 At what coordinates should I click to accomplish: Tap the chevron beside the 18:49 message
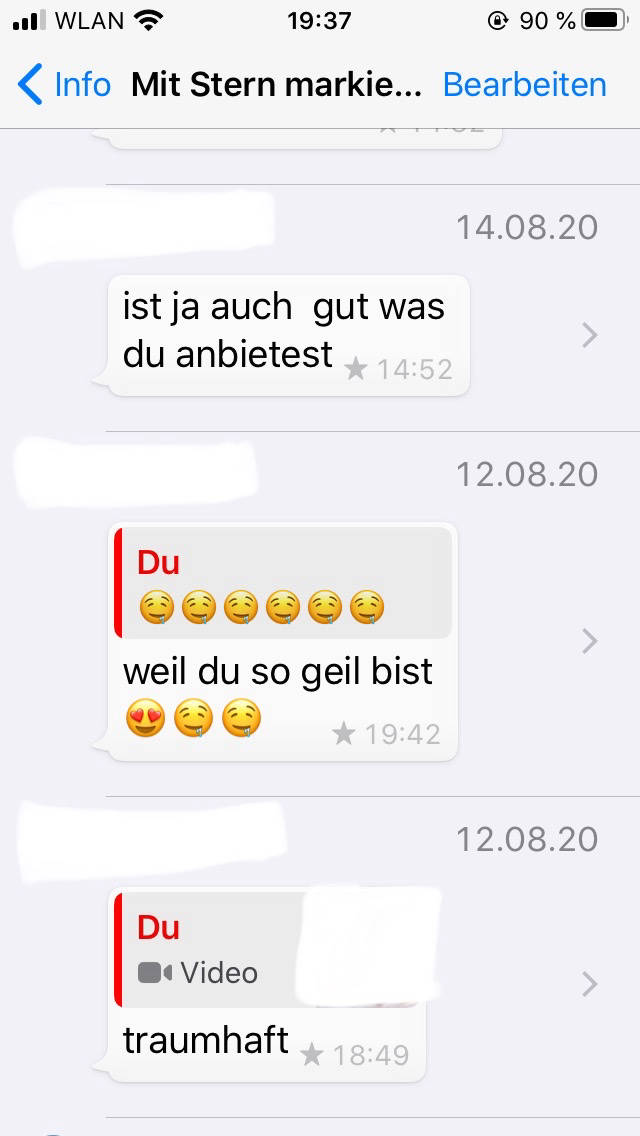click(x=590, y=985)
